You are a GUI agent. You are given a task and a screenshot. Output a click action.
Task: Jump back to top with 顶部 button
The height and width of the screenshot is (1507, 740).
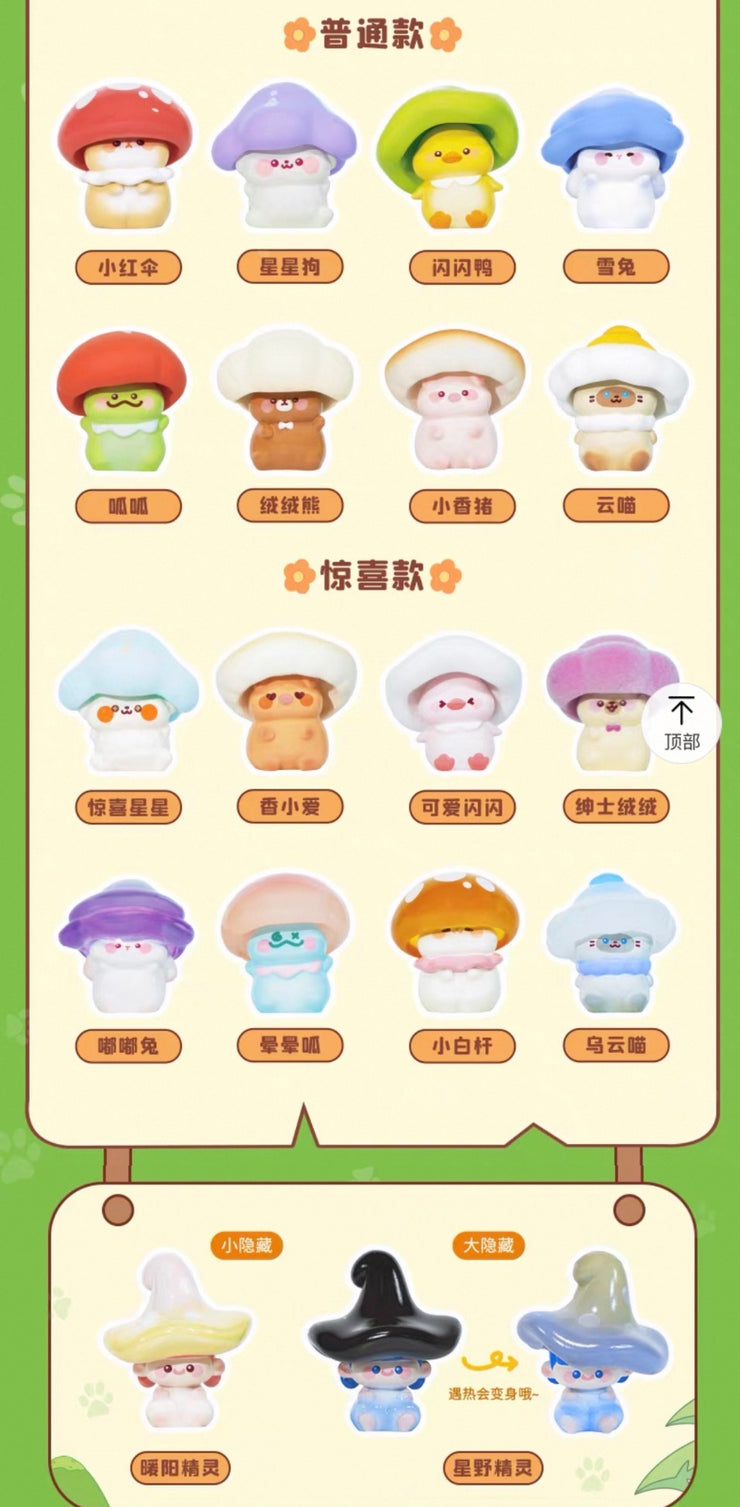[x=681, y=723]
